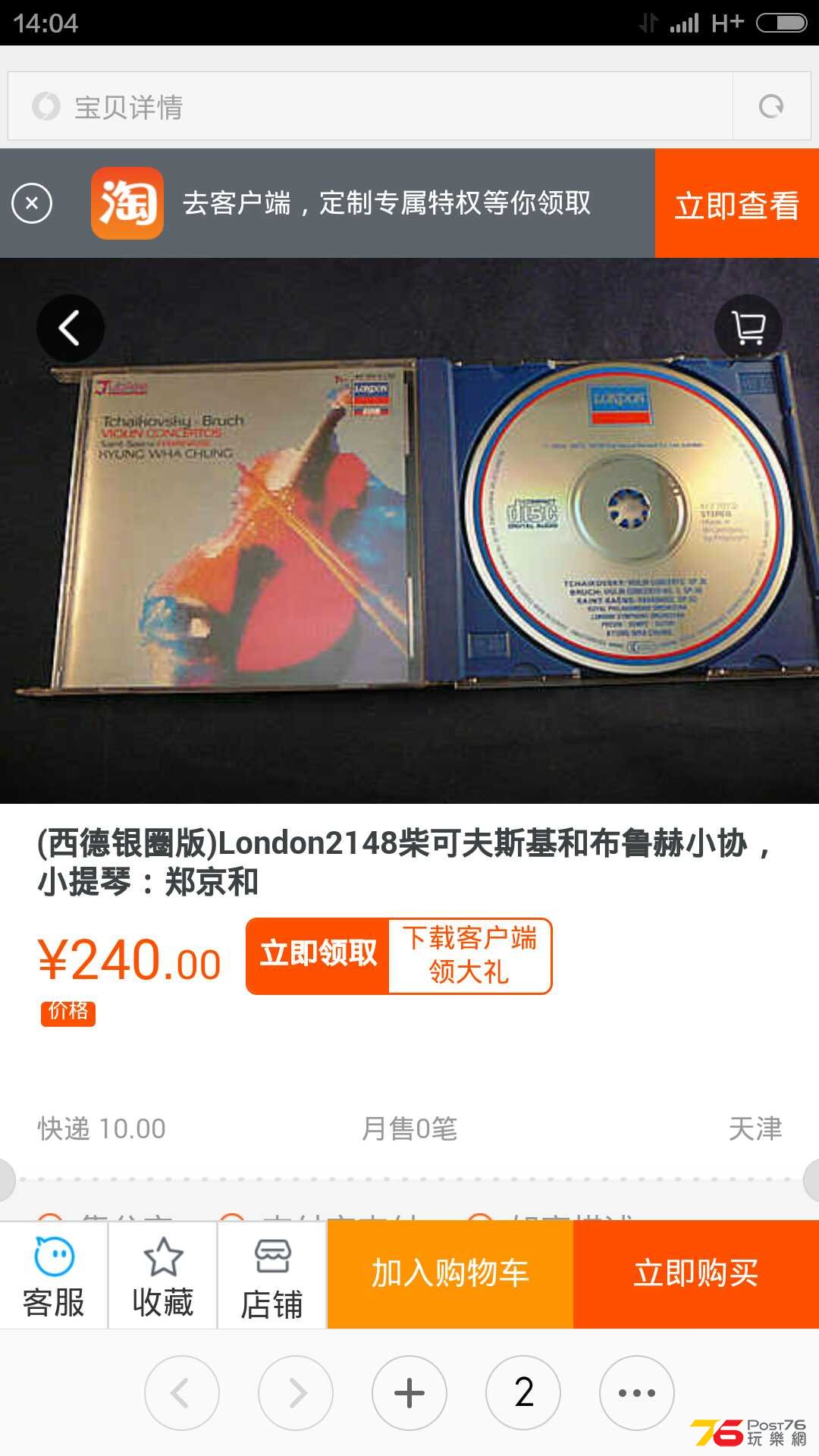Go forward in the browser

pyautogui.click(x=296, y=1393)
